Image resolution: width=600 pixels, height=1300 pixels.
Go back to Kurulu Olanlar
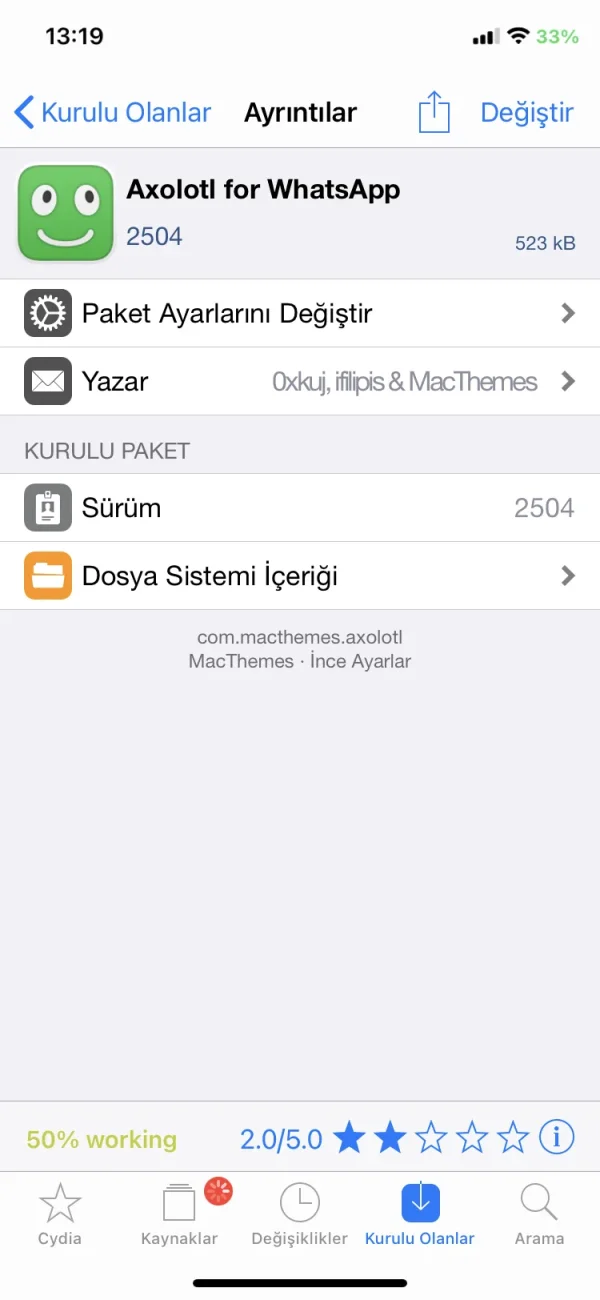coord(112,112)
